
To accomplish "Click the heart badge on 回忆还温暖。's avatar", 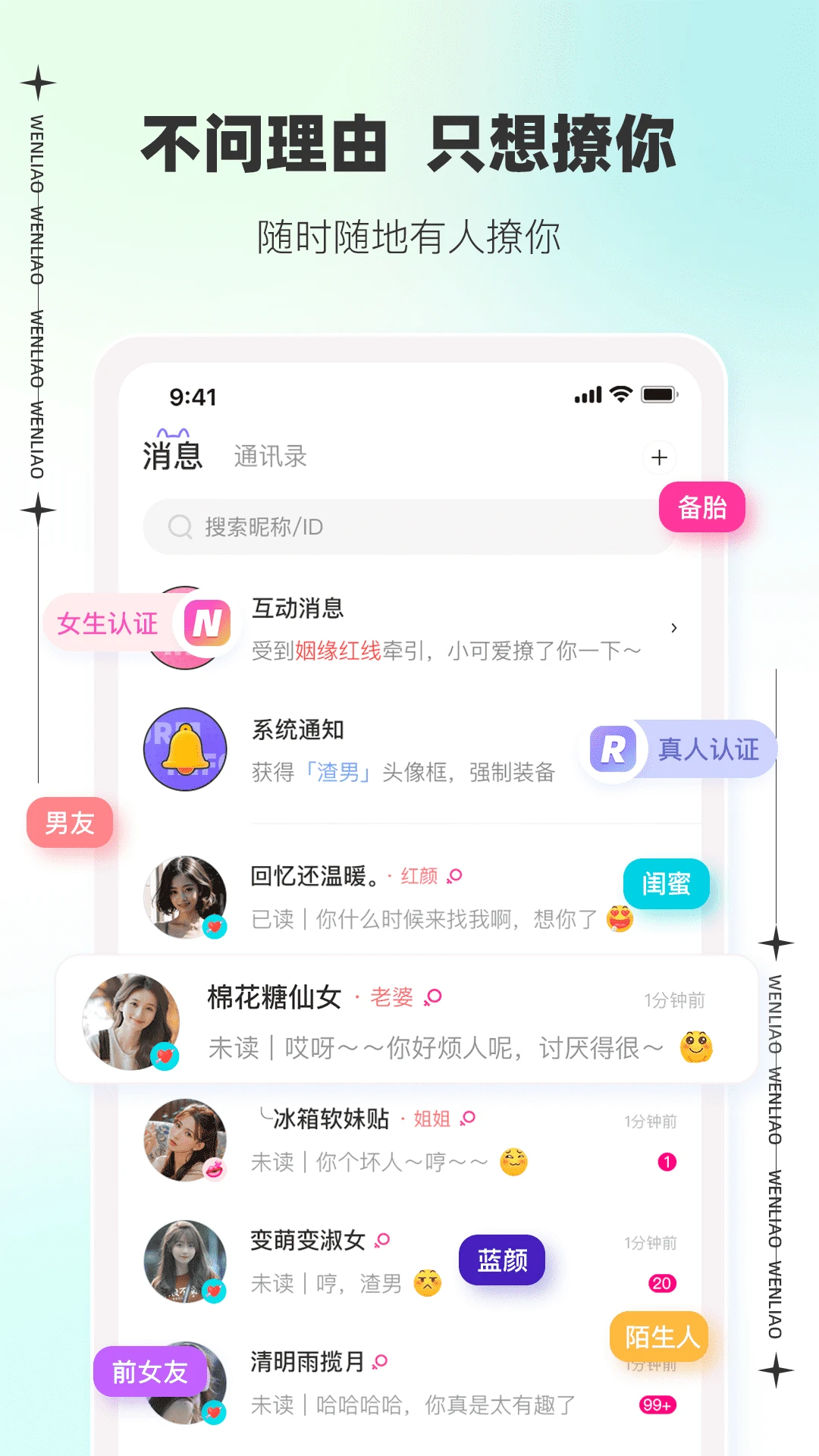I will point(214,927).
